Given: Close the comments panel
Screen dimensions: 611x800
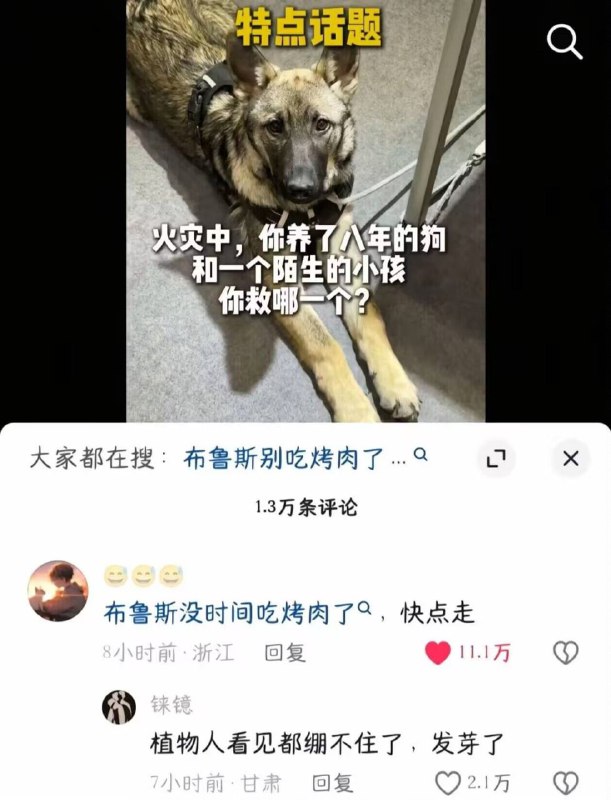Looking at the screenshot, I should [x=570, y=459].
